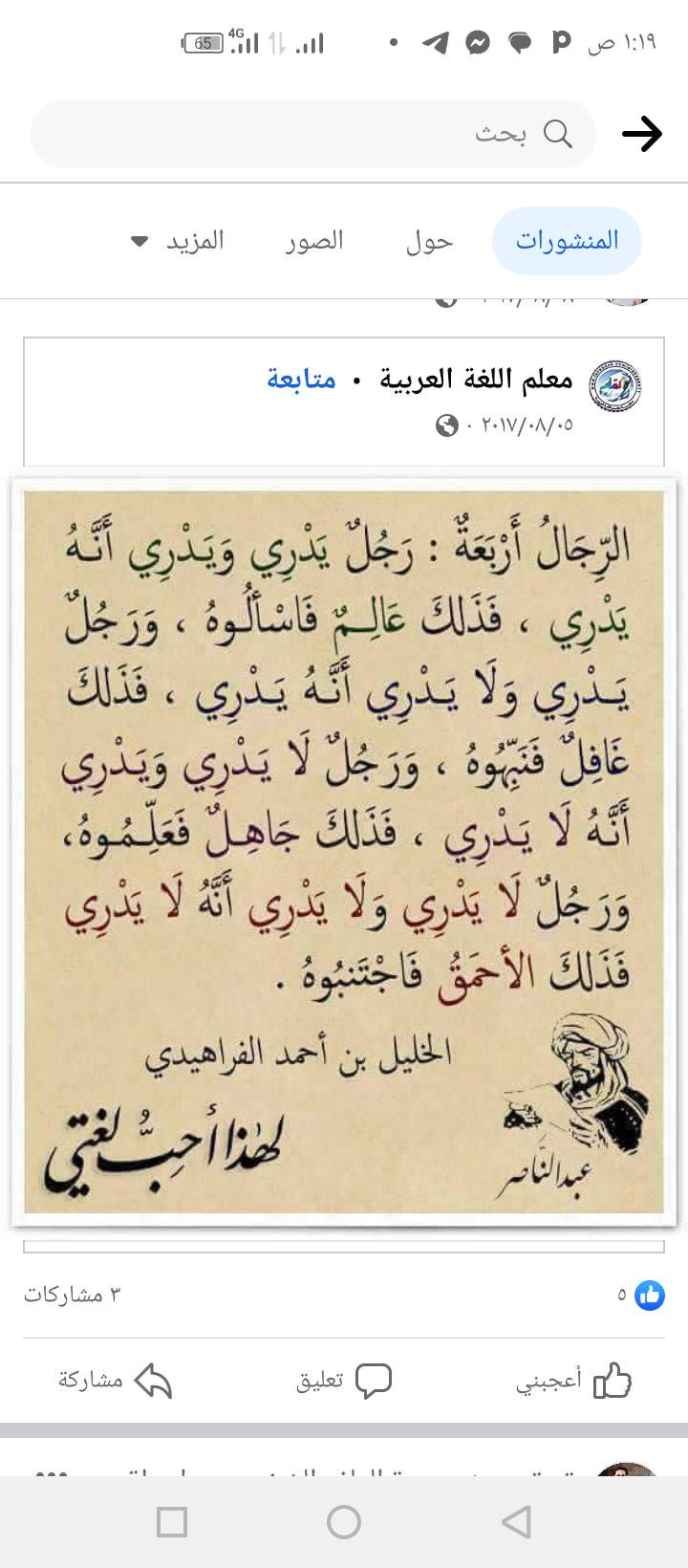Open the بحث search field
The height and width of the screenshot is (1568, 688).
[x=313, y=134]
